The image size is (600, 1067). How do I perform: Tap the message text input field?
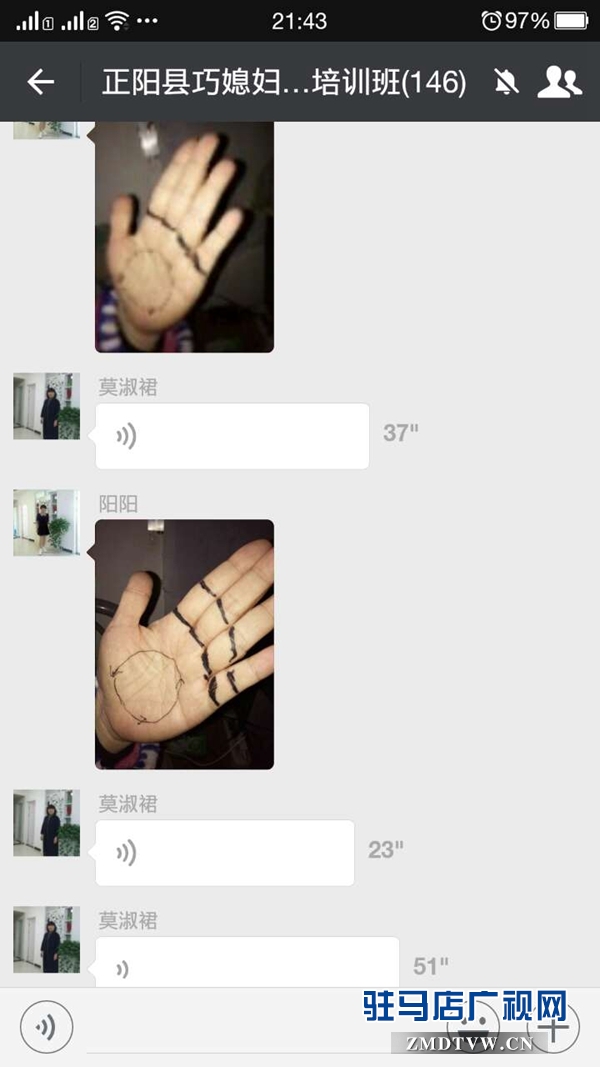(260, 1028)
